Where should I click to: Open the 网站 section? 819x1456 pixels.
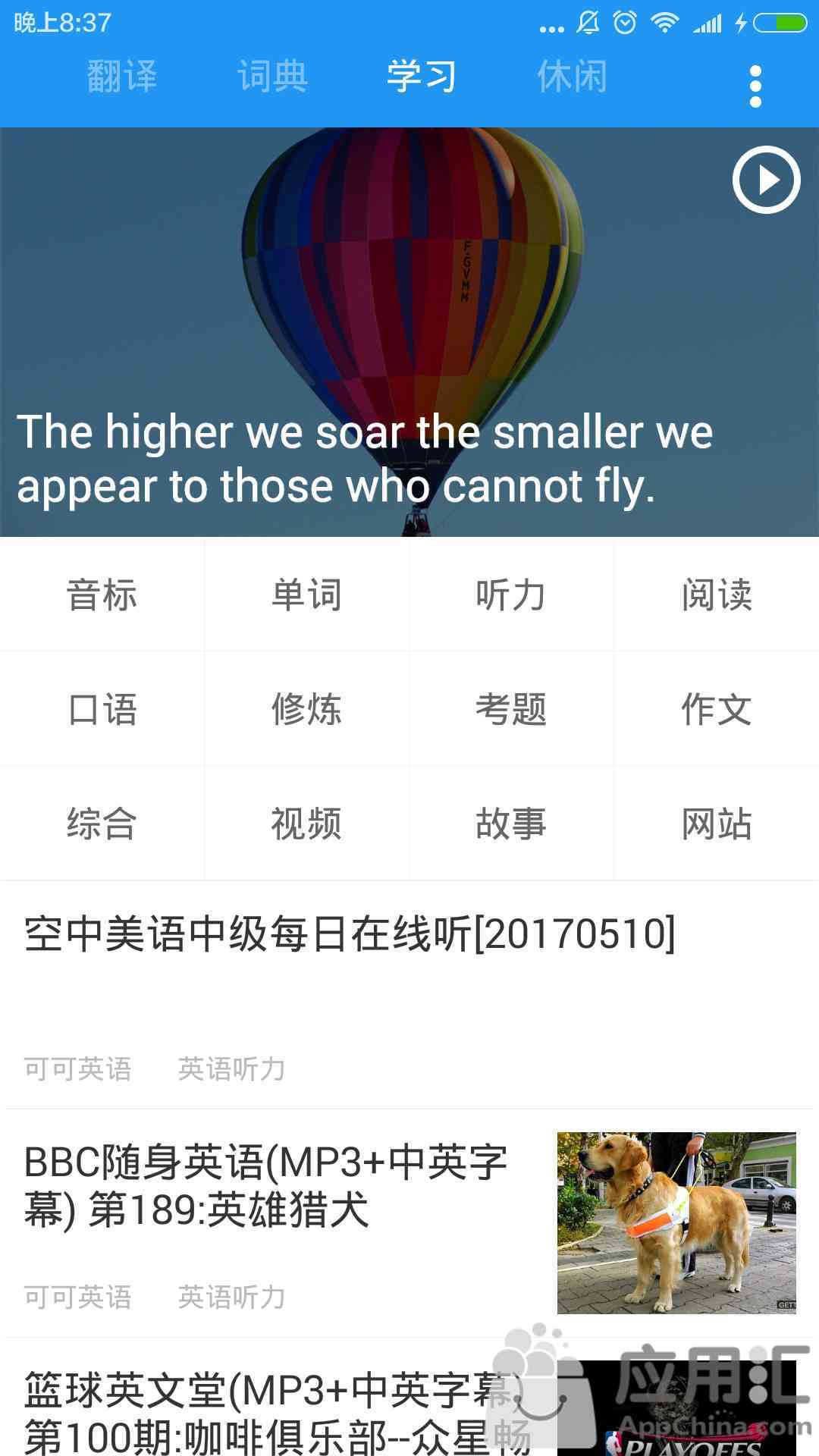click(717, 824)
